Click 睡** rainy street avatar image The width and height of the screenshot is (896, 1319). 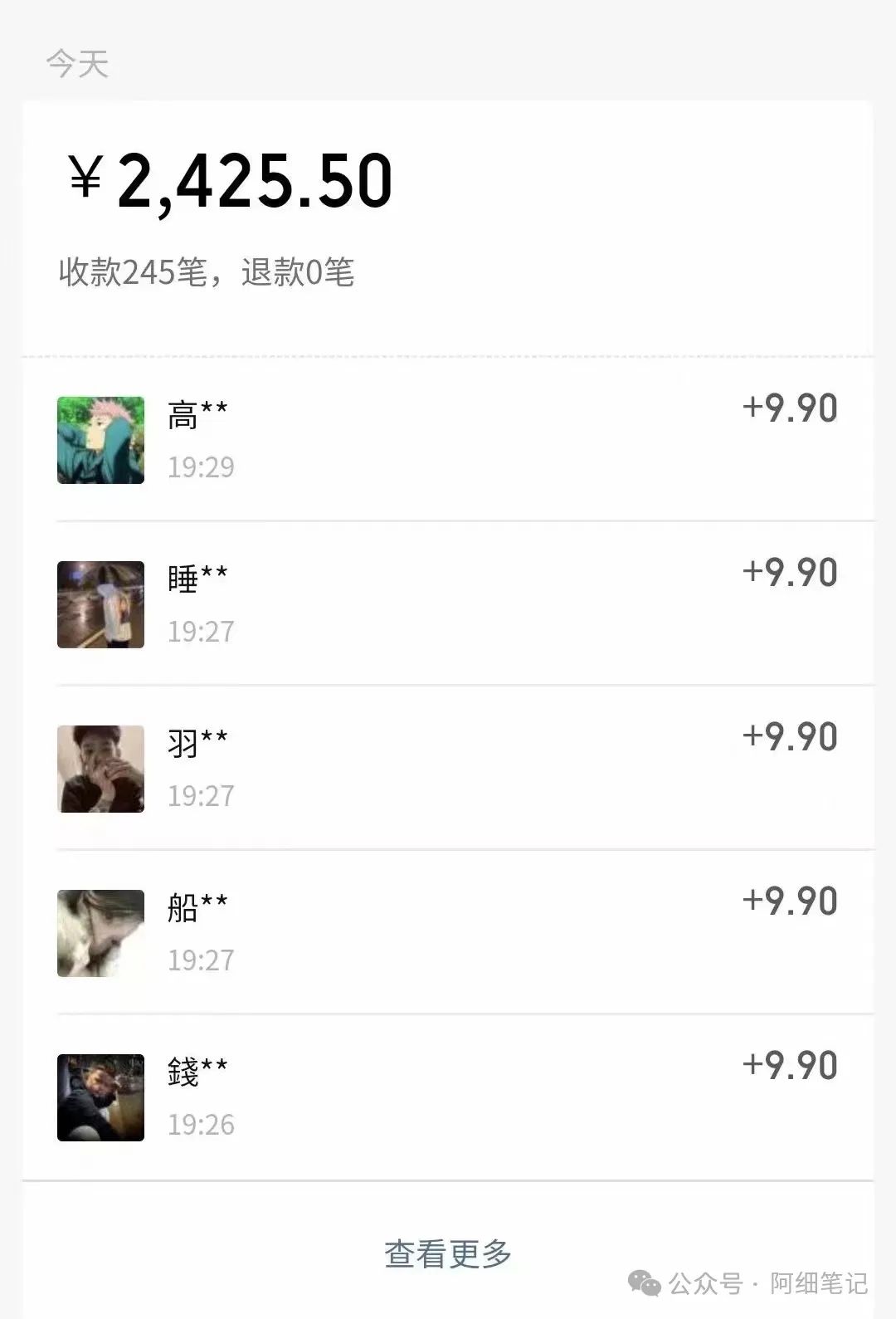pyautogui.click(x=100, y=603)
